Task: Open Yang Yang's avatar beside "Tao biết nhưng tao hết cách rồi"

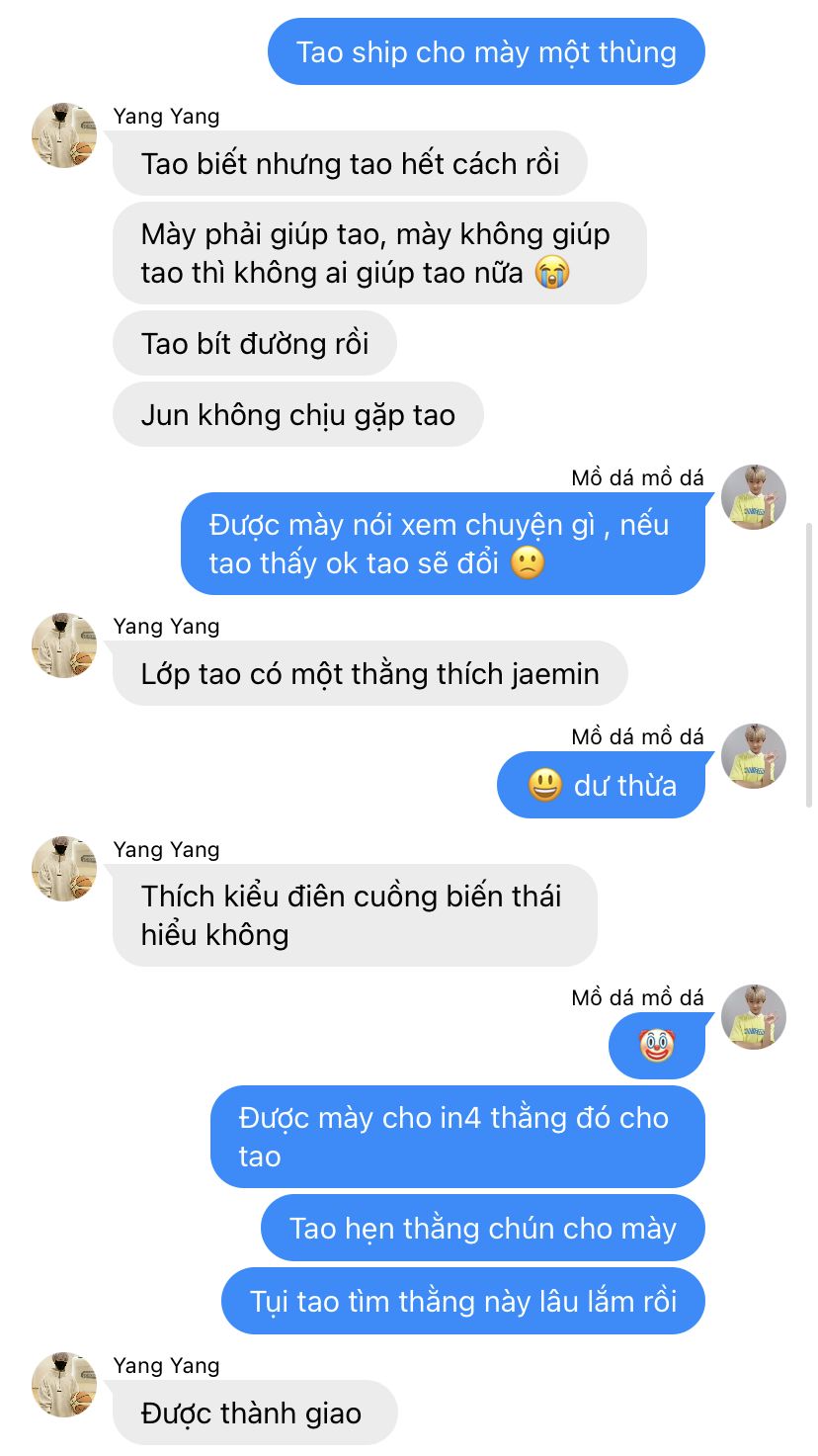Action: click(x=64, y=134)
